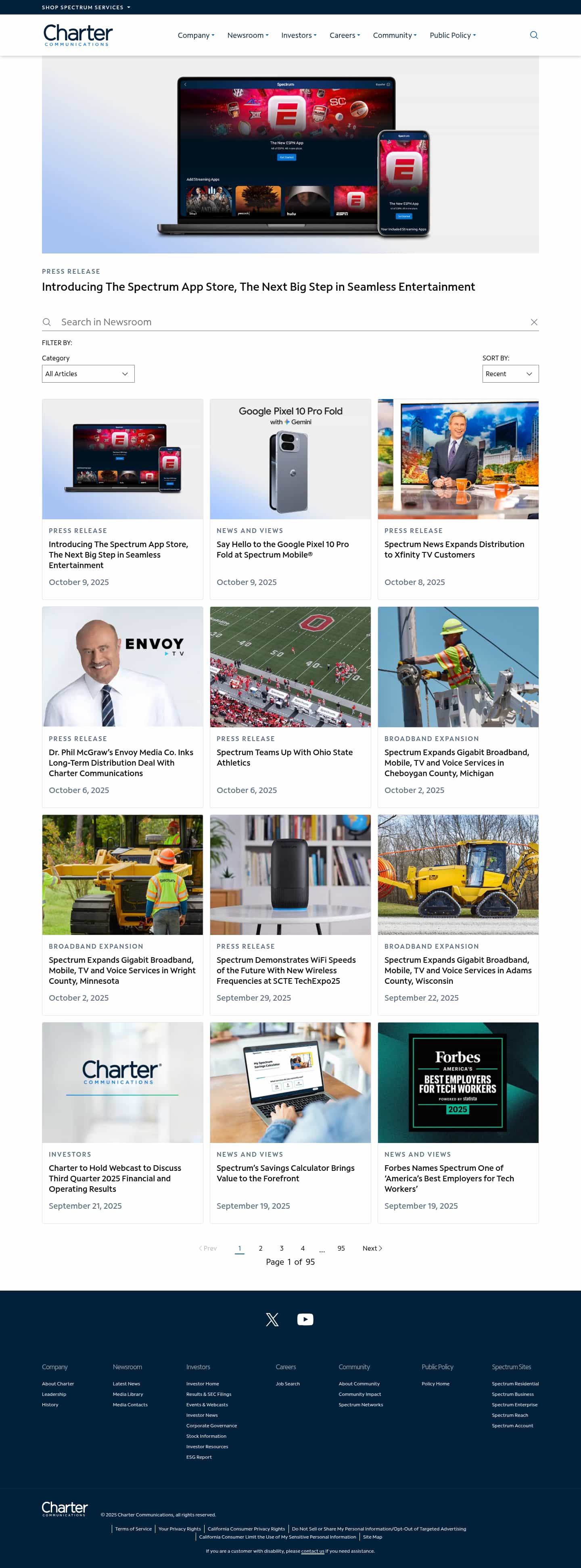View the Ohio State Athletics article
Image resolution: width=581 pixels, height=1568 pixels.
[284, 757]
